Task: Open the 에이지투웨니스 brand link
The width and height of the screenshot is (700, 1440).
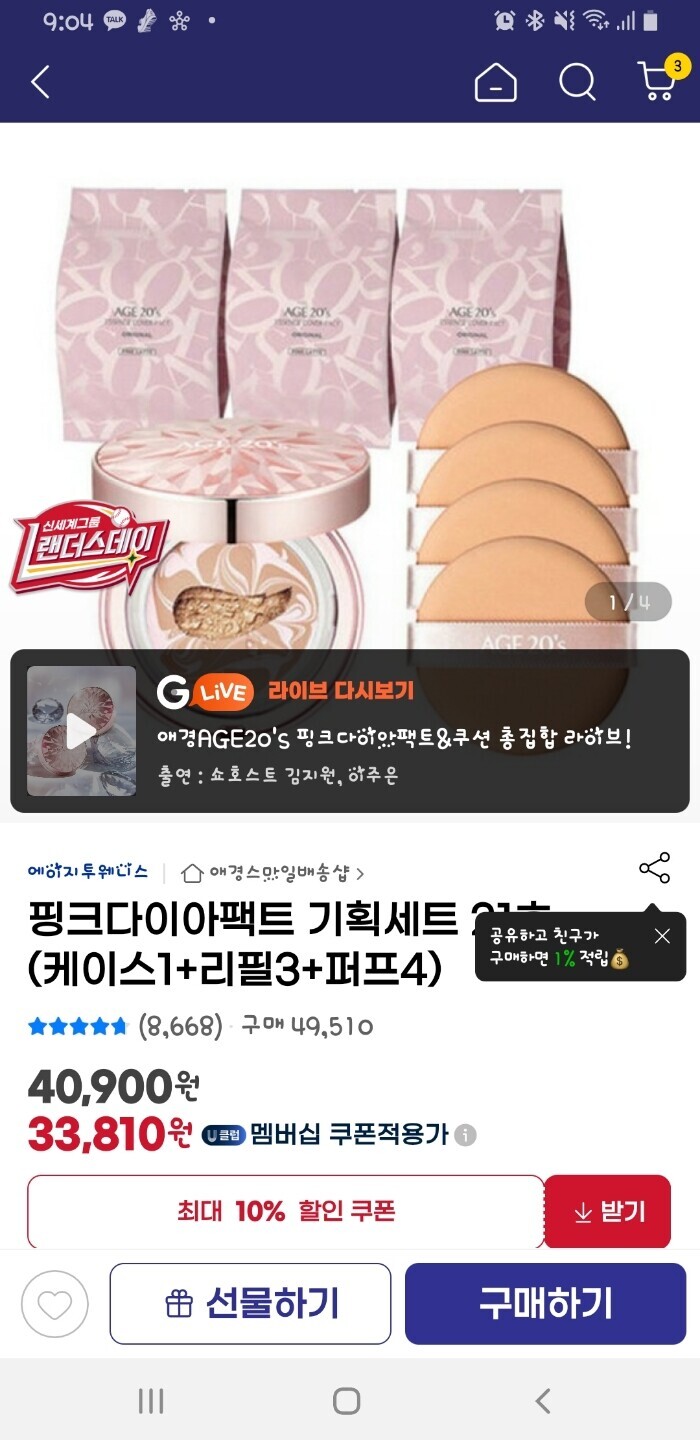Action: [88, 872]
